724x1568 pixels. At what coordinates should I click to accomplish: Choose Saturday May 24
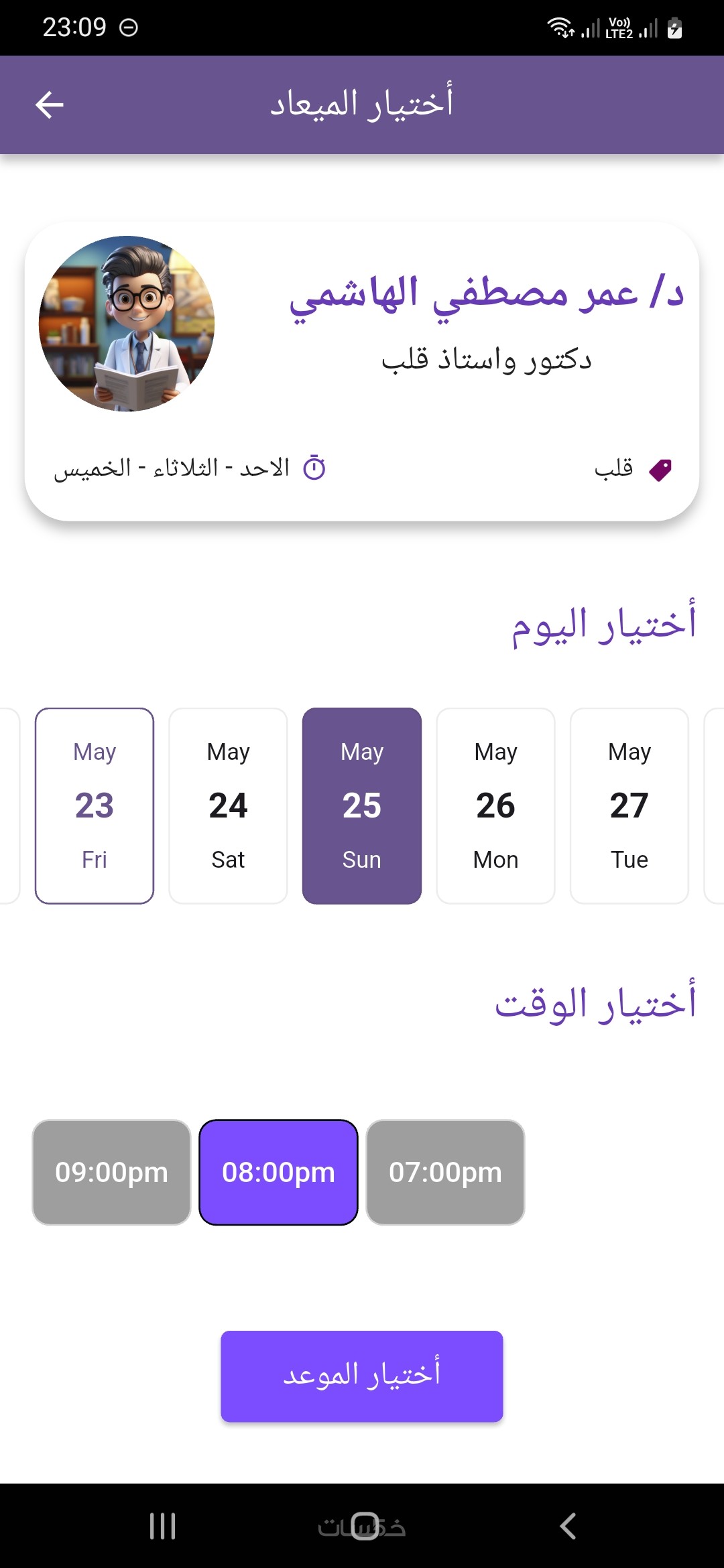point(228,805)
